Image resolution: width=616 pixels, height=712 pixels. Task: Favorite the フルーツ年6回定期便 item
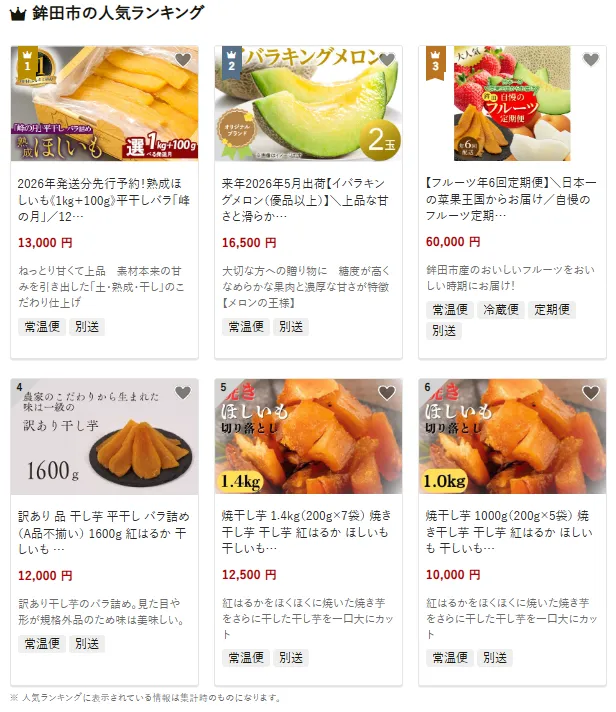pos(590,60)
